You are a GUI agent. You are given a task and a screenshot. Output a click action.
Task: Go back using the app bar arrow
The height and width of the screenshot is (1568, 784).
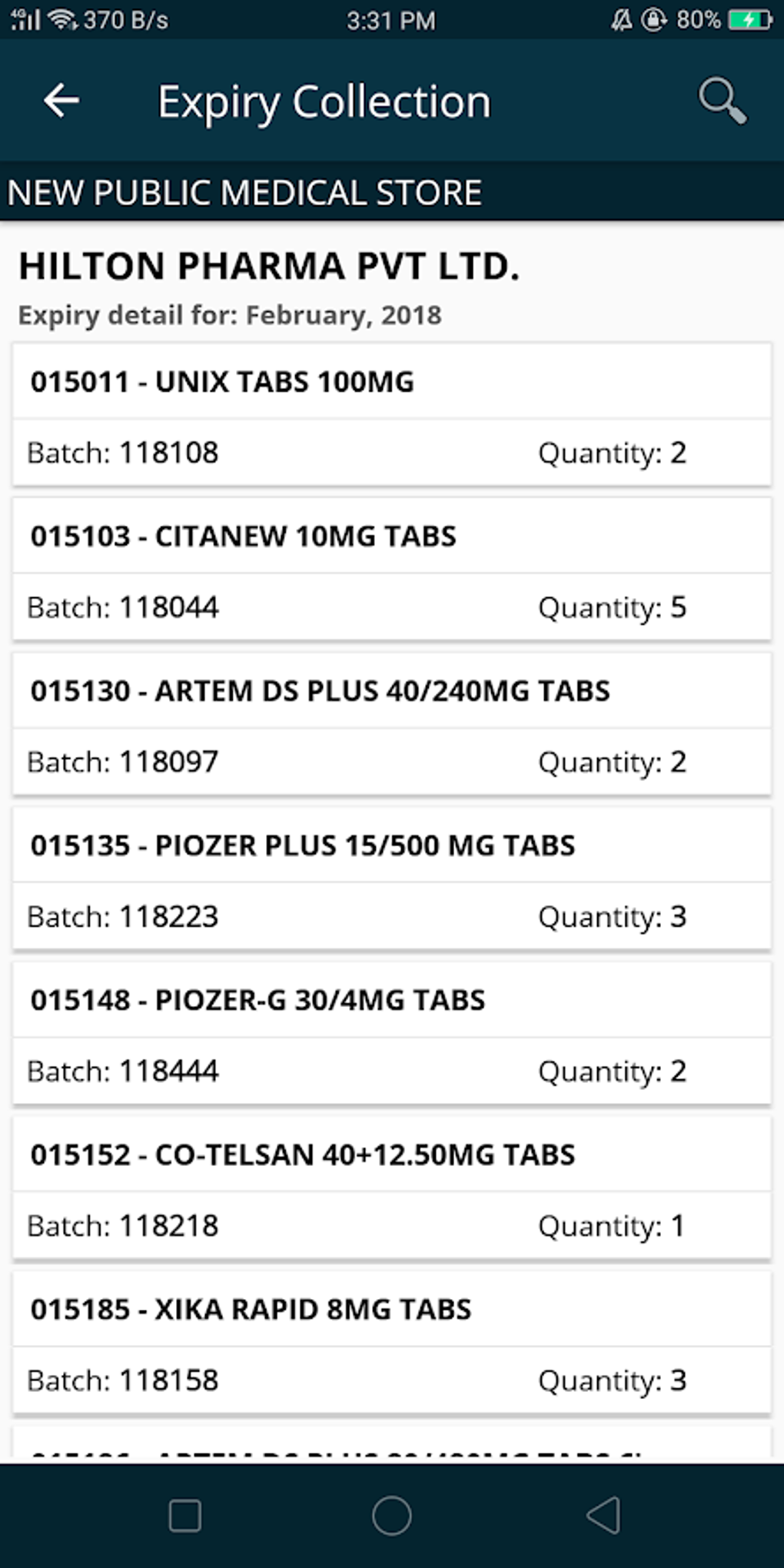(x=61, y=101)
